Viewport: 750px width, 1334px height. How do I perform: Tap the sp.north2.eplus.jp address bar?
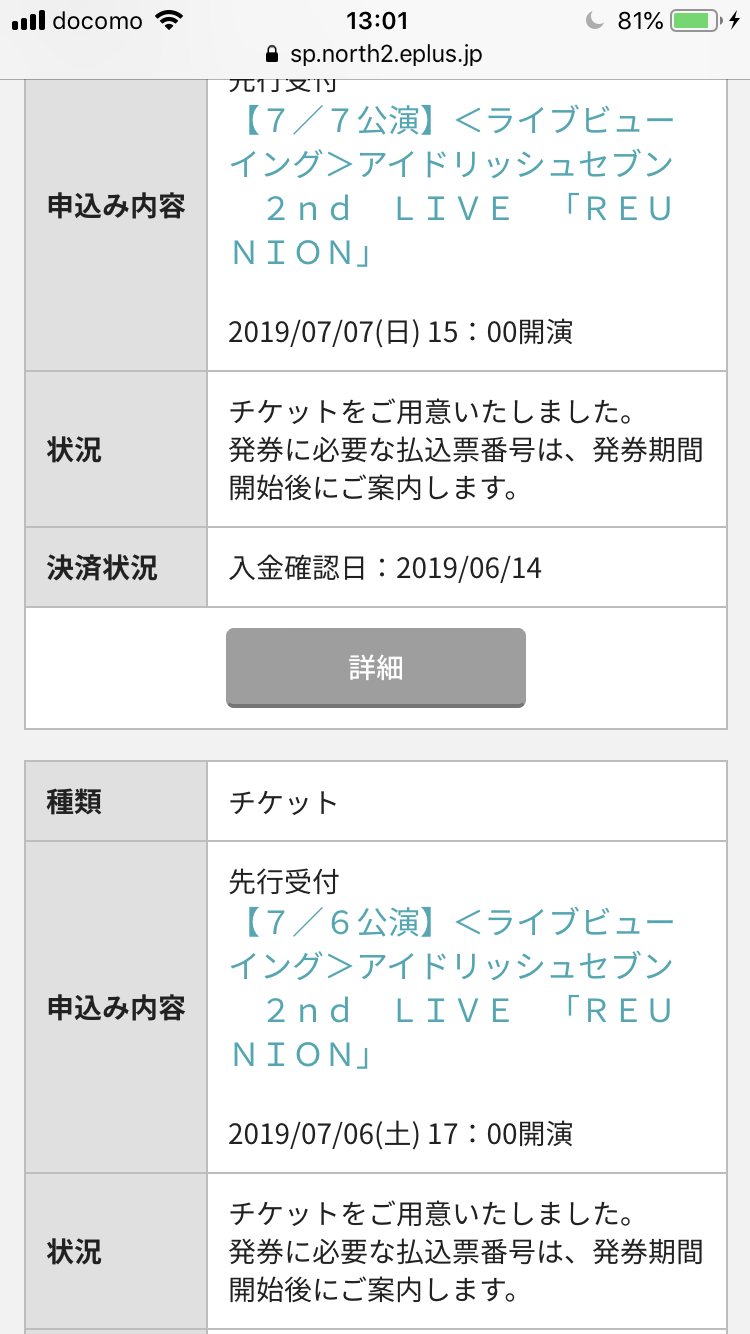pyautogui.click(x=375, y=54)
